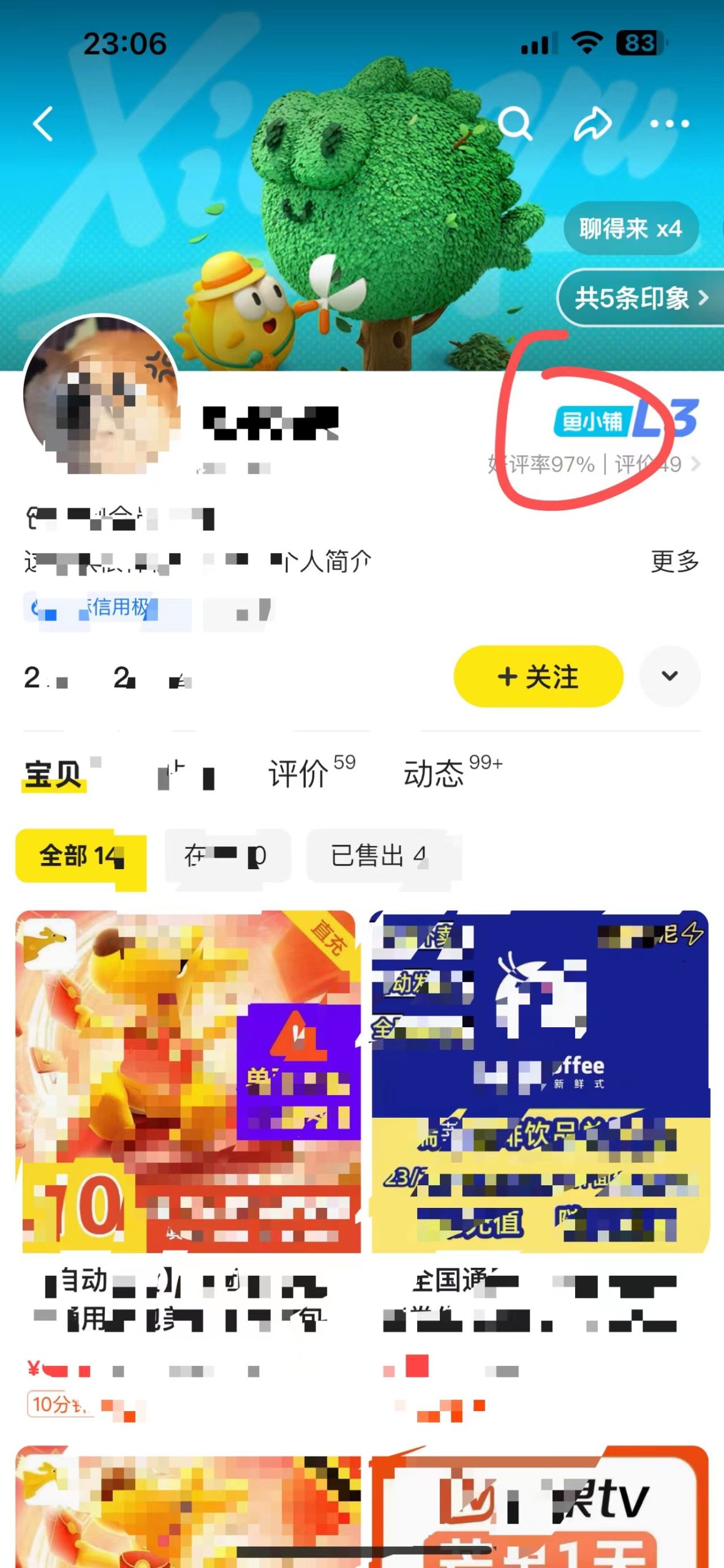This screenshot has width=724, height=1568.
Task: Select the 已售出 filter chip
Action: (379, 856)
